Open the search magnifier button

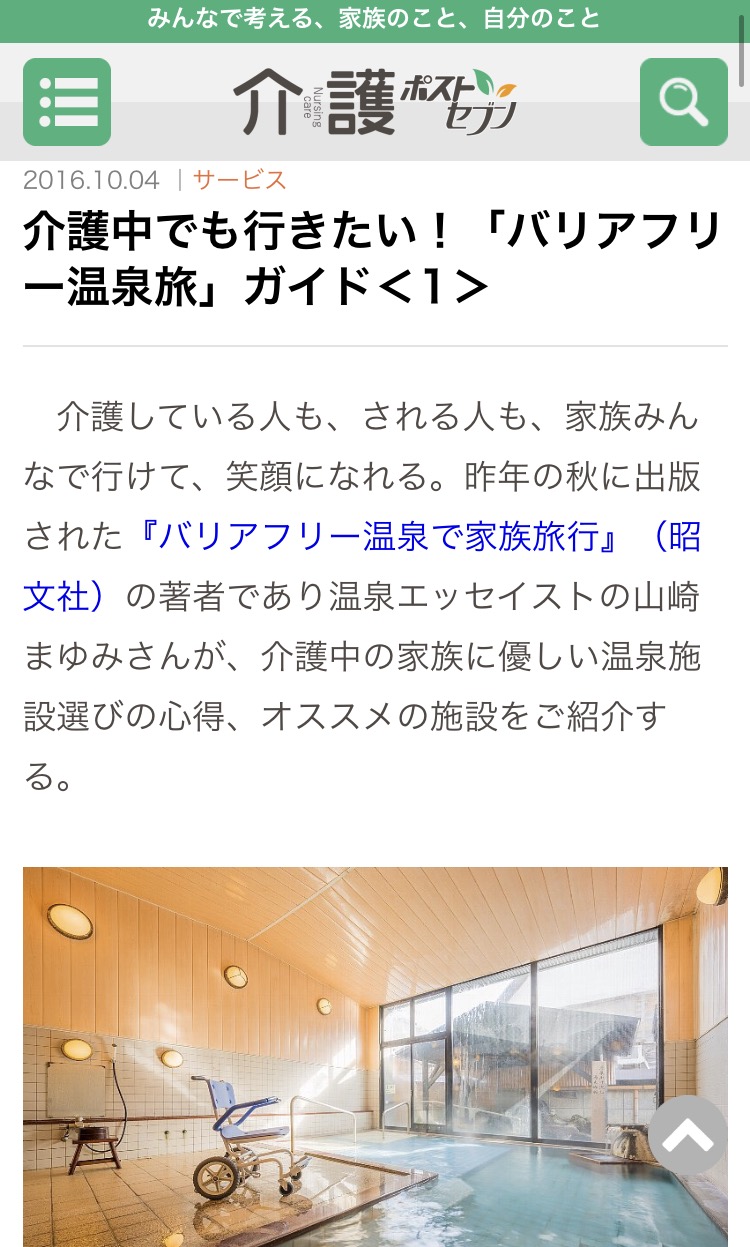[684, 102]
